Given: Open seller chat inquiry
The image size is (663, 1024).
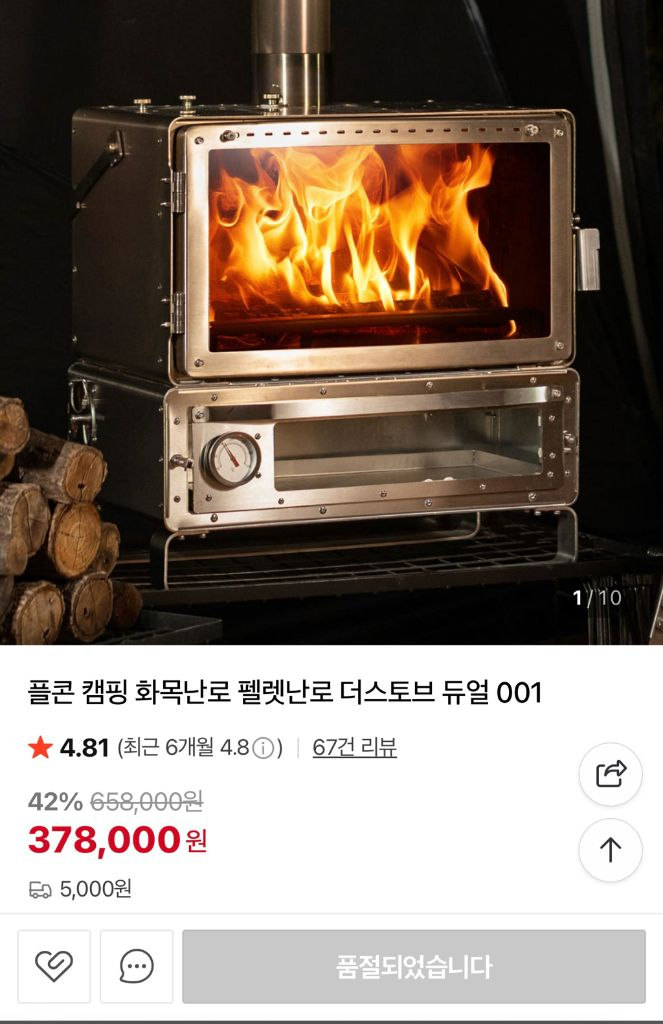Looking at the screenshot, I should pos(136,966).
